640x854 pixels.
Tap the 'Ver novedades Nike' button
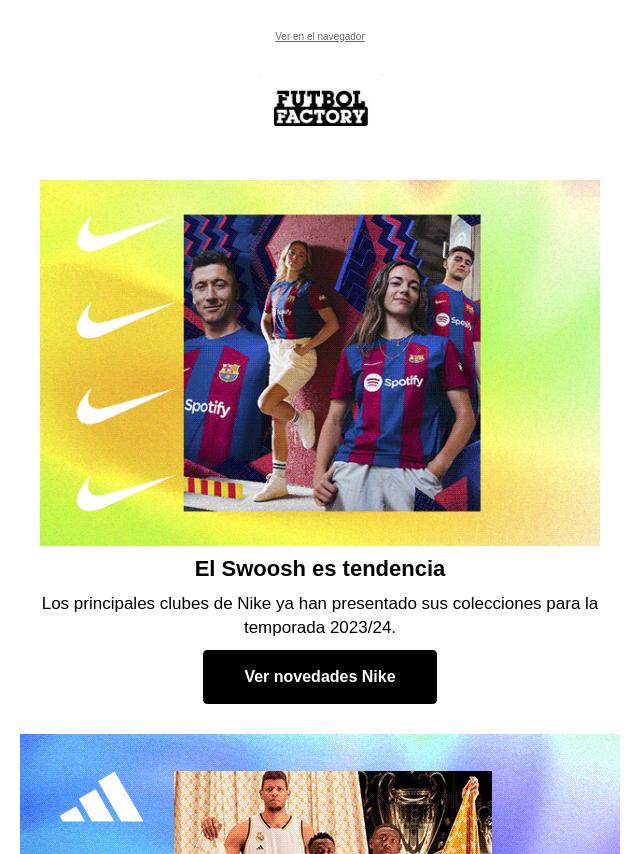coord(319,677)
